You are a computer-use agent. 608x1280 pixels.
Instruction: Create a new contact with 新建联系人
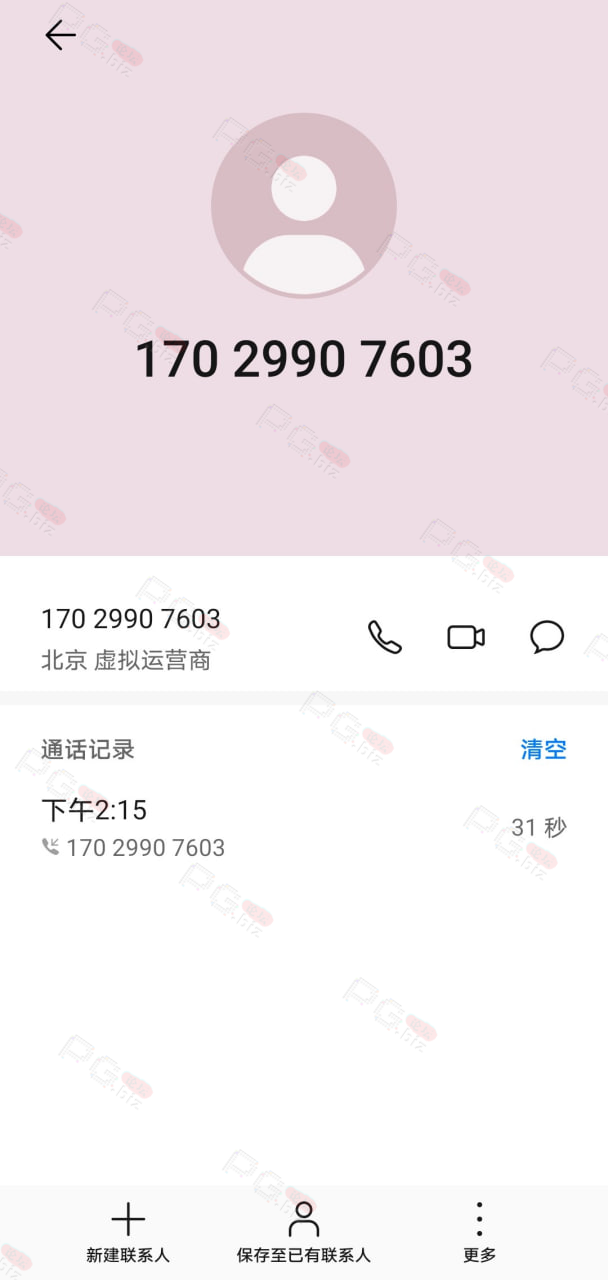128,1233
